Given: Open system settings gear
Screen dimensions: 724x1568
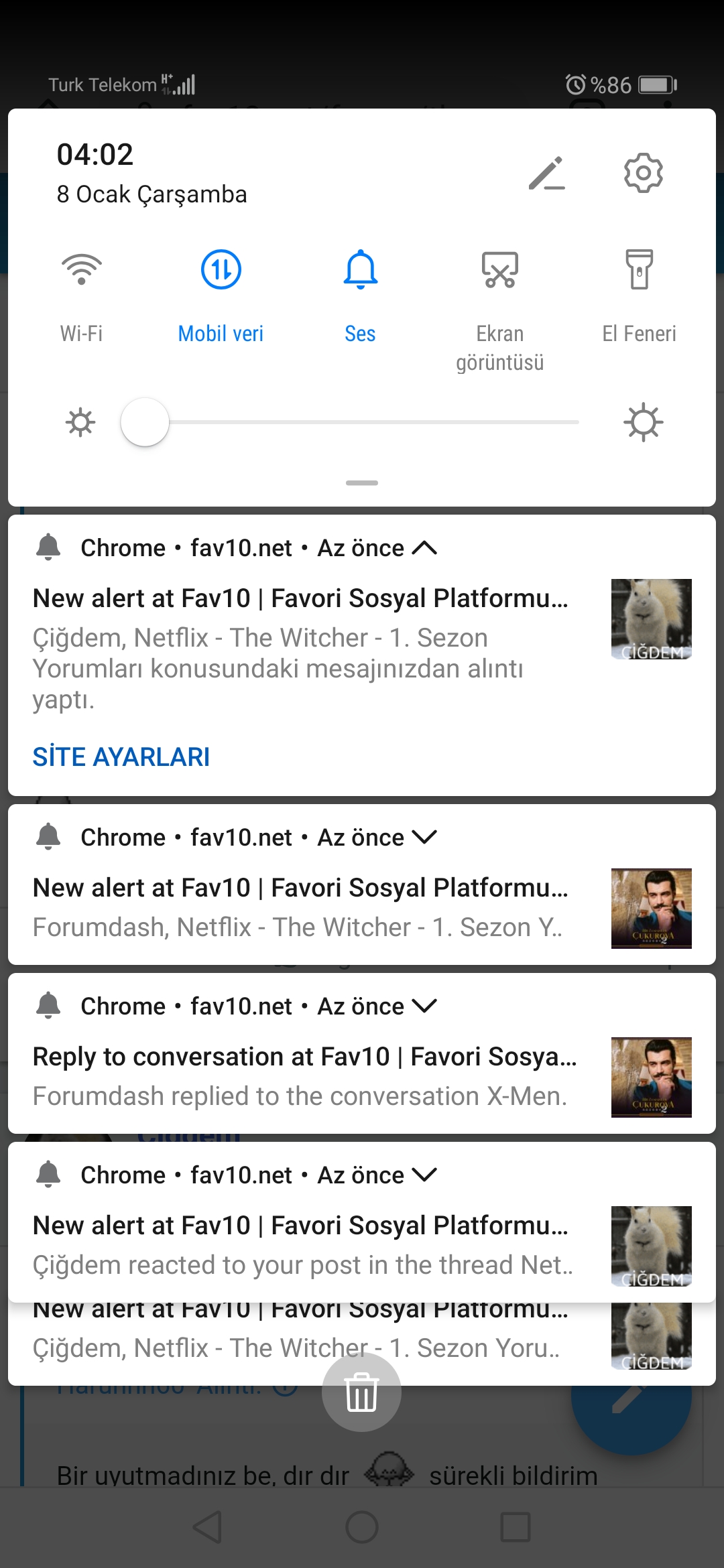Looking at the screenshot, I should [643, 174].
